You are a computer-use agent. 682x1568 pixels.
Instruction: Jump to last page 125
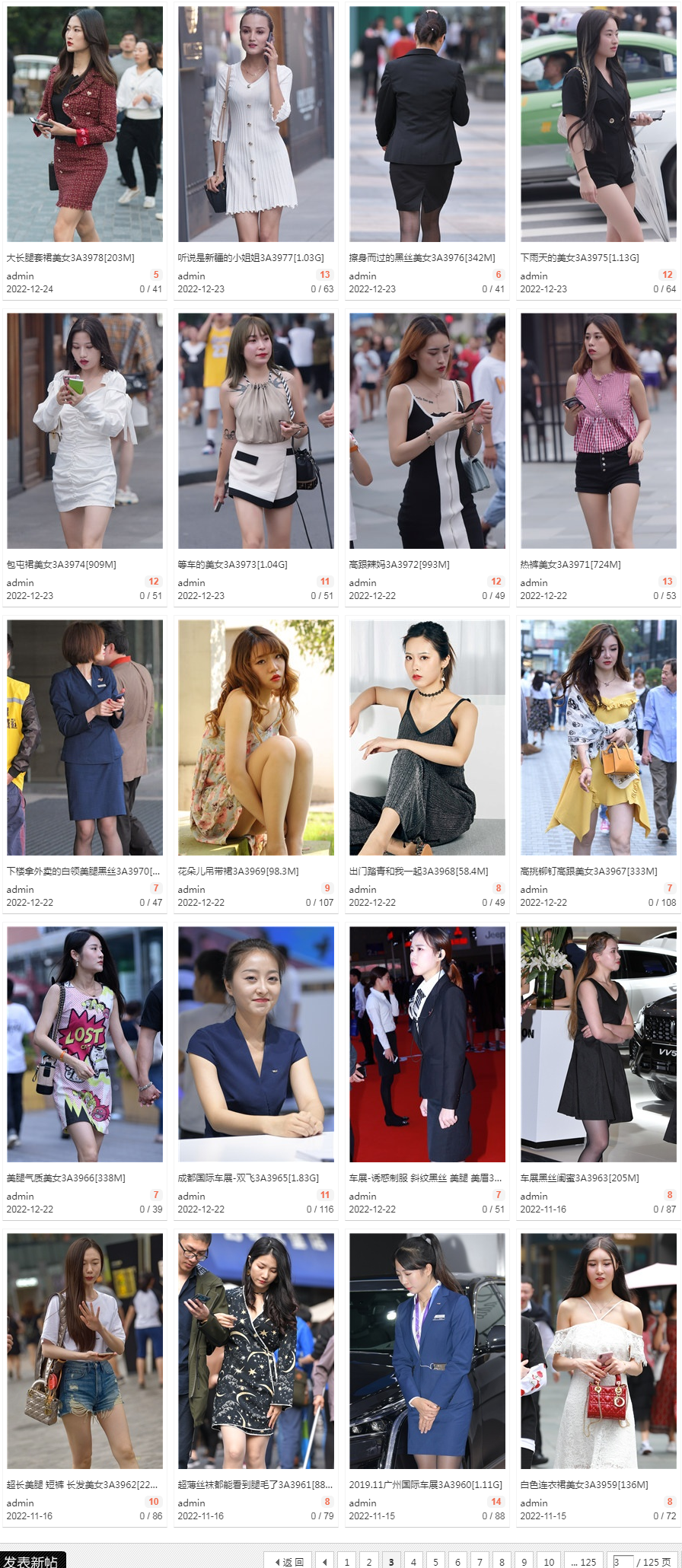pyautogui.click(x=584, y=1561)
